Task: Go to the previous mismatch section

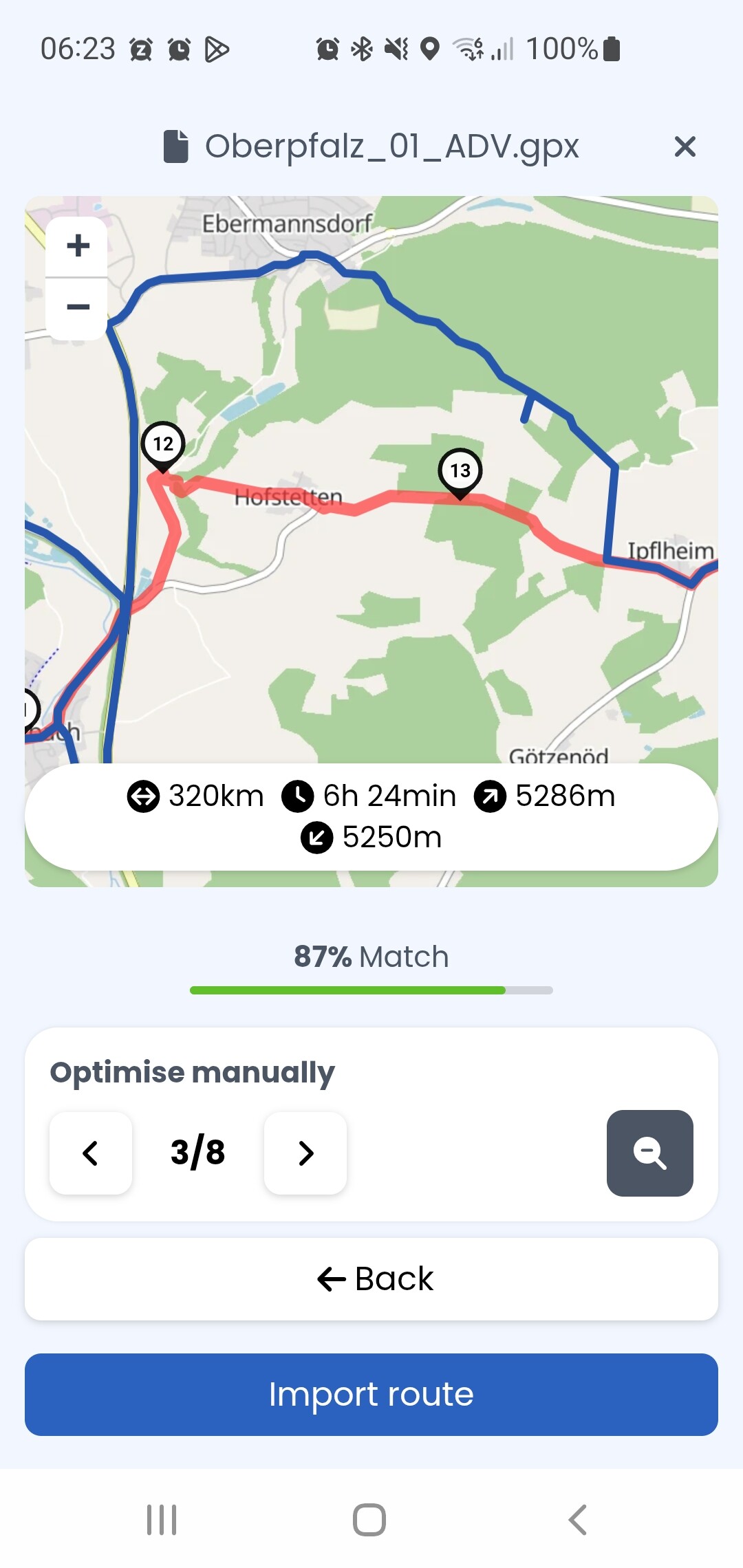Action: [x=90, y=1153]
